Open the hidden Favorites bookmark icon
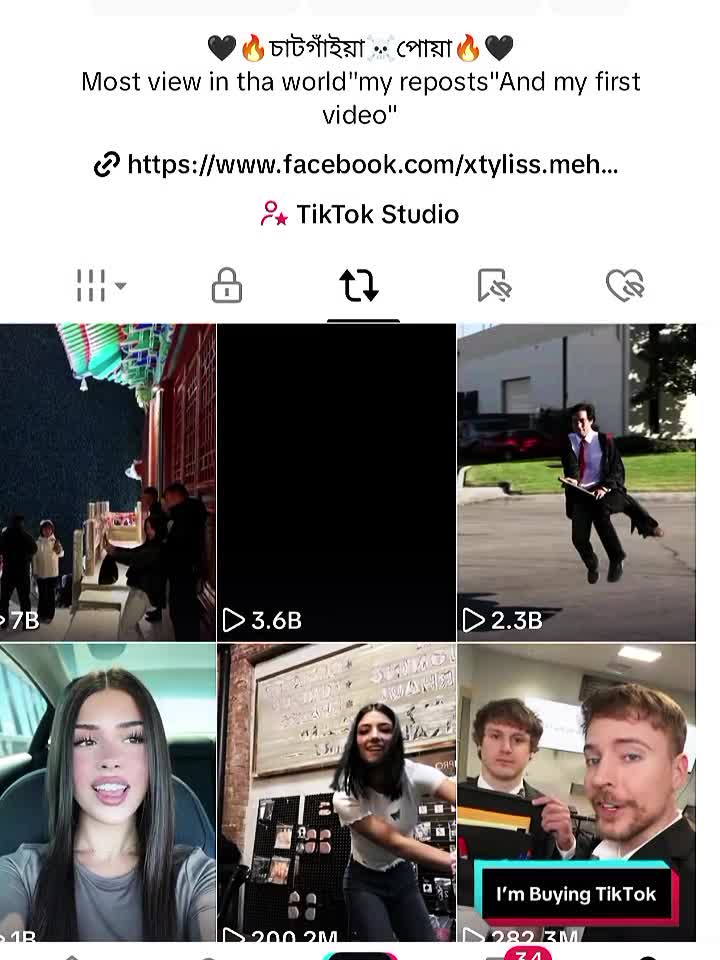This screenshot has width=720, height=960. pyautogui.click(x=494, y=285)
